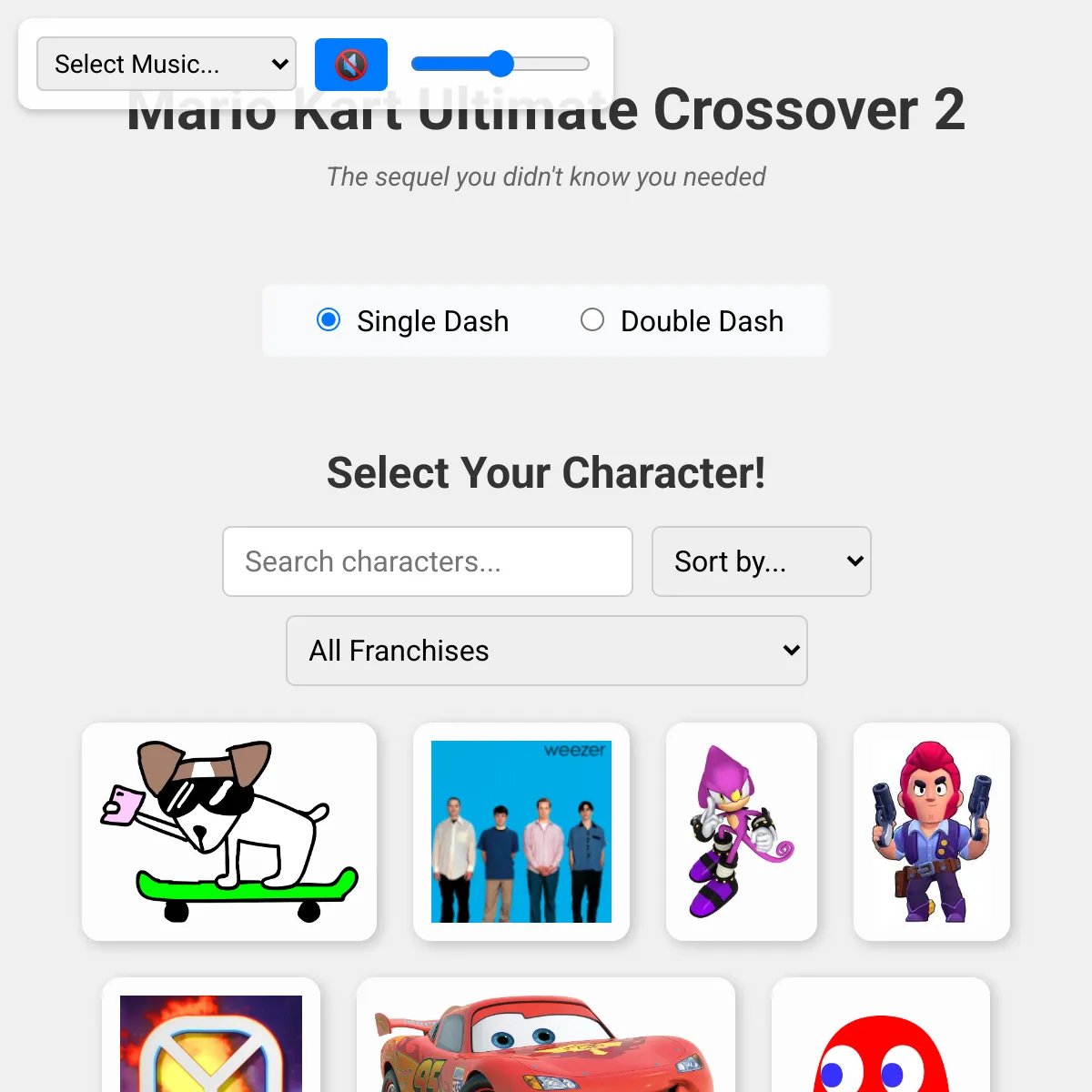Expand the Sort by dropdown

pos(761,561)
